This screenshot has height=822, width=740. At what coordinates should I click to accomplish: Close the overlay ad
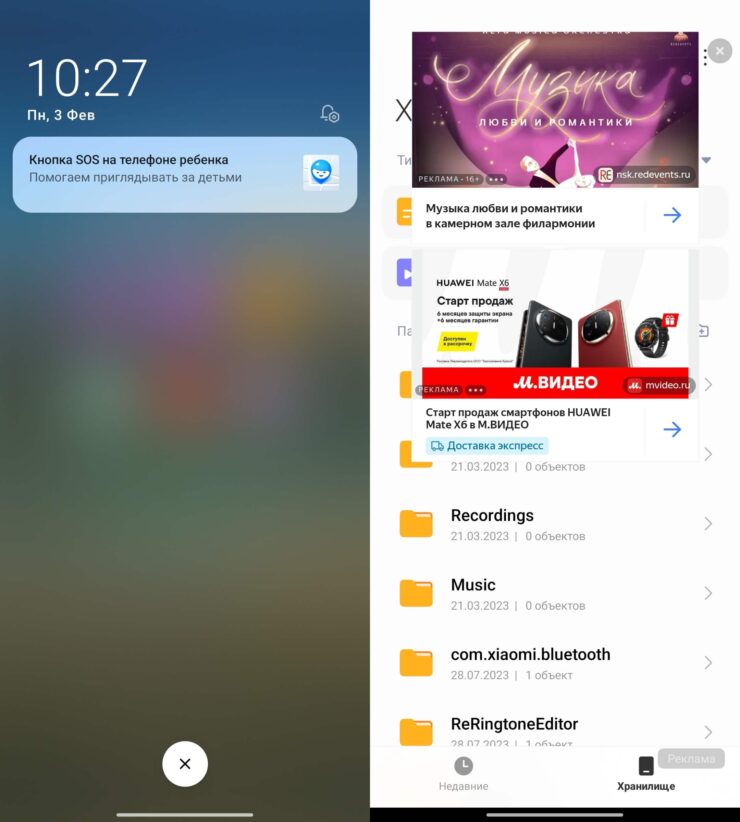(719, 51)
